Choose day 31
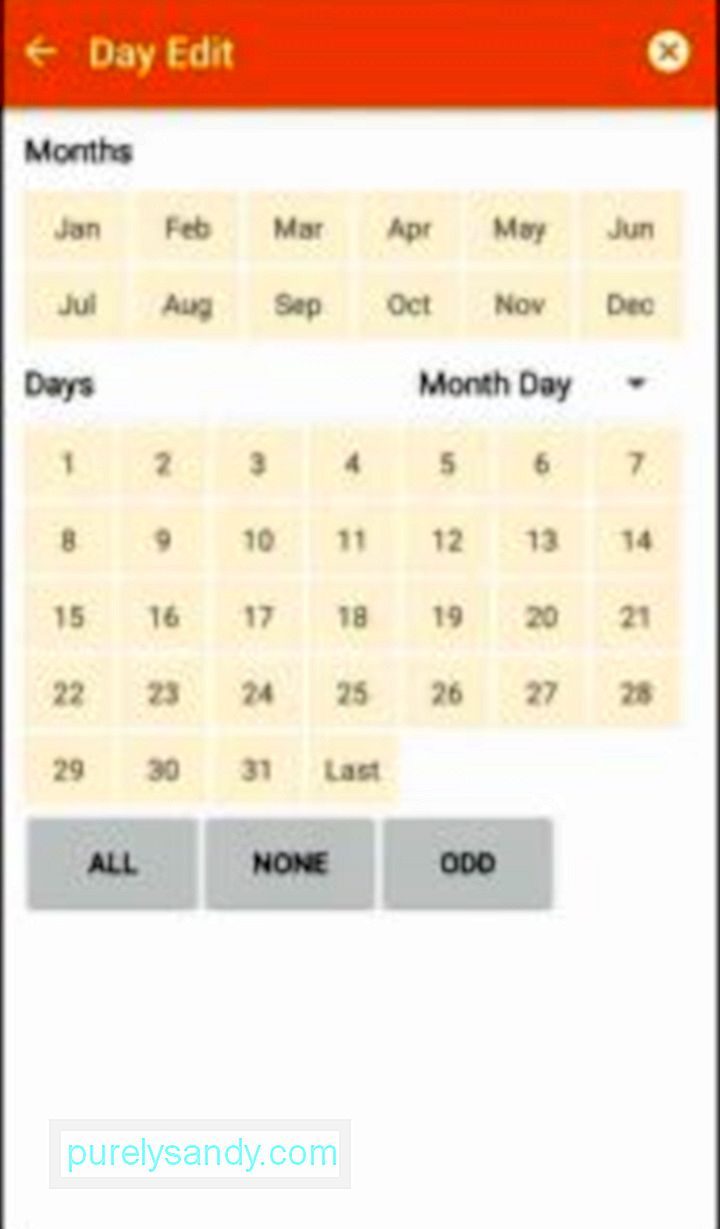This screenshot has height=1229, width=720. click(x=258, y=770)
